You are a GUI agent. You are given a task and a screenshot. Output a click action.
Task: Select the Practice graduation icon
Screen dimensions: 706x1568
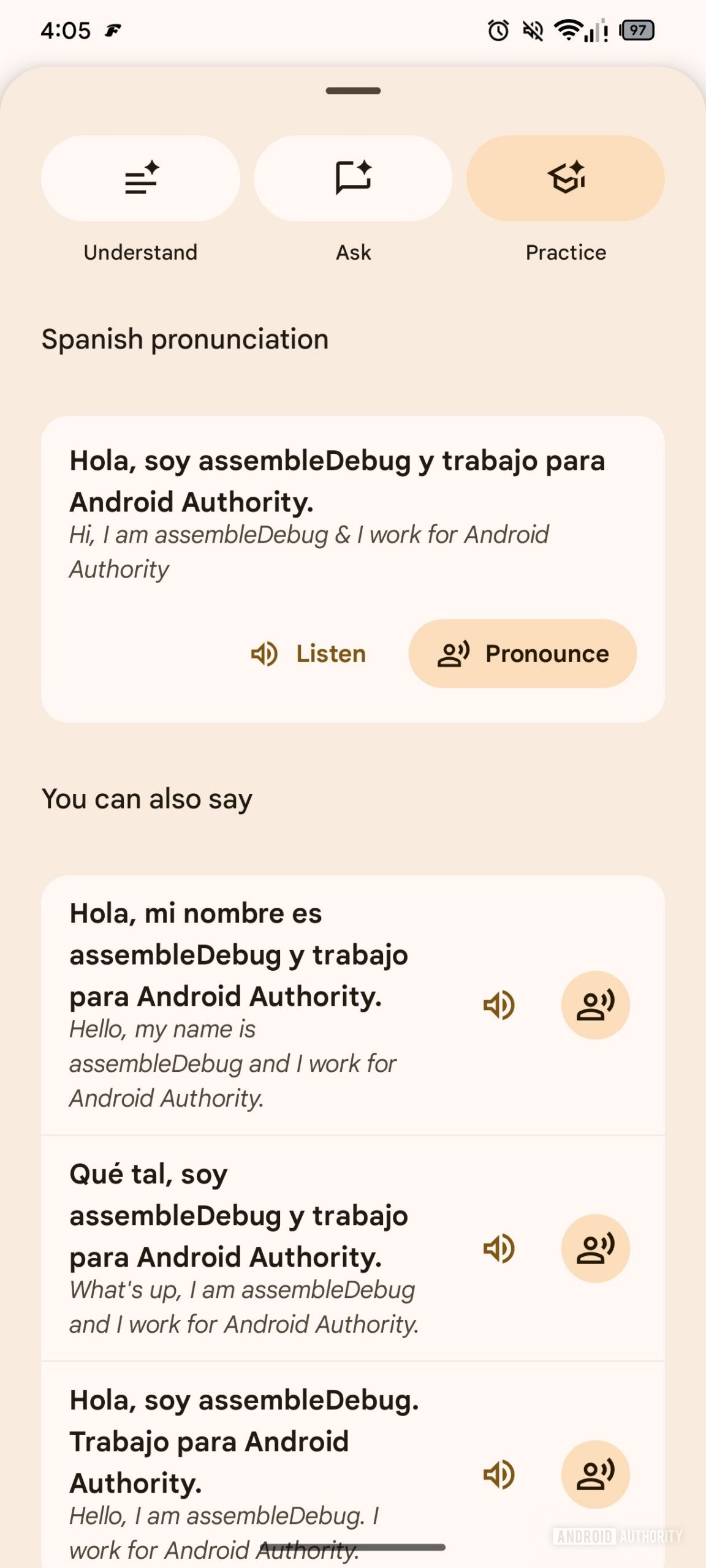point(565,178)
